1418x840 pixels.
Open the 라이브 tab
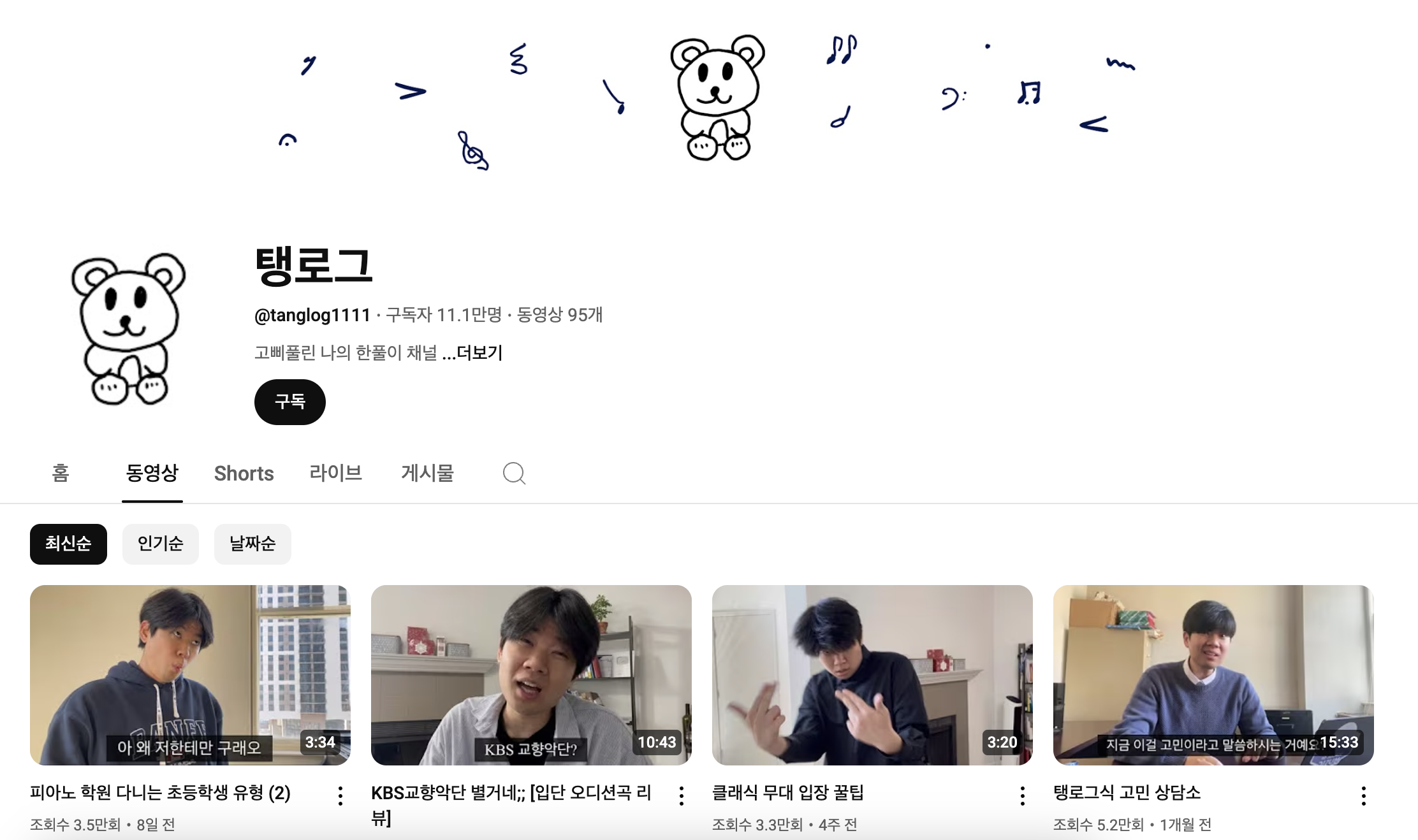[335, 473]
